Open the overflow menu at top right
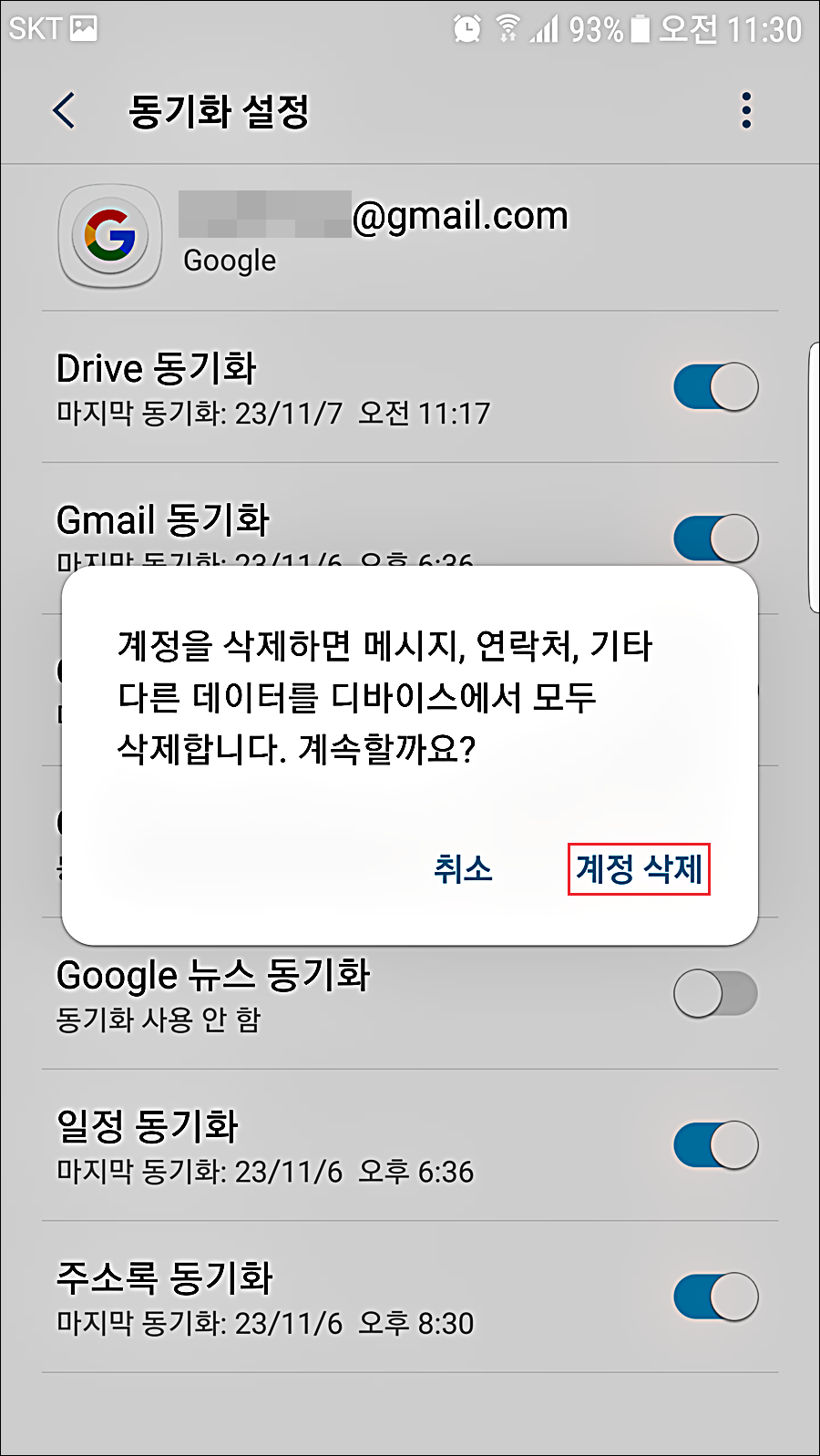 click(746, 109)
